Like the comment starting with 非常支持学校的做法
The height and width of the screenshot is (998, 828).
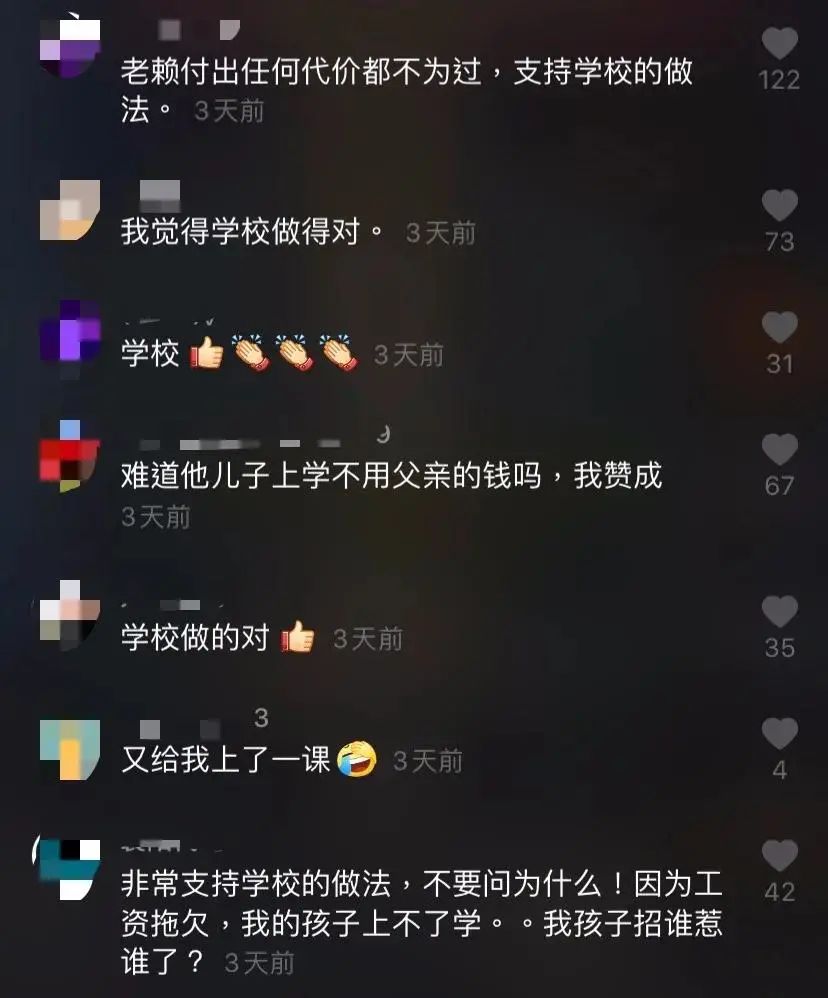(779, 857)
